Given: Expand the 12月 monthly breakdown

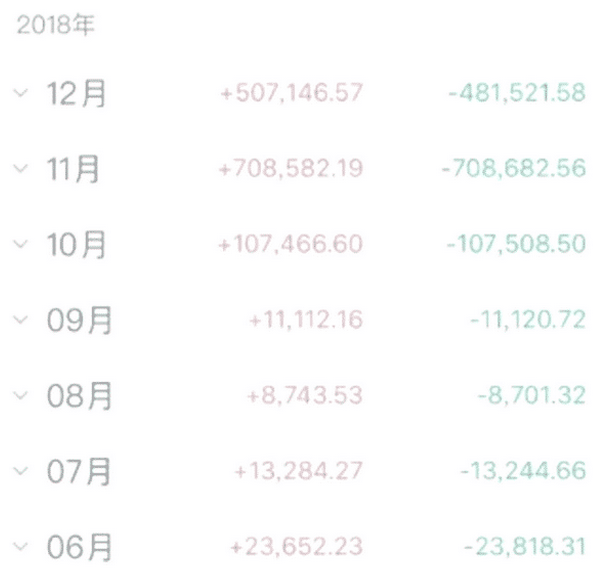Looking at the screenshot, I should pyautogui.click(x=20, y=93).
